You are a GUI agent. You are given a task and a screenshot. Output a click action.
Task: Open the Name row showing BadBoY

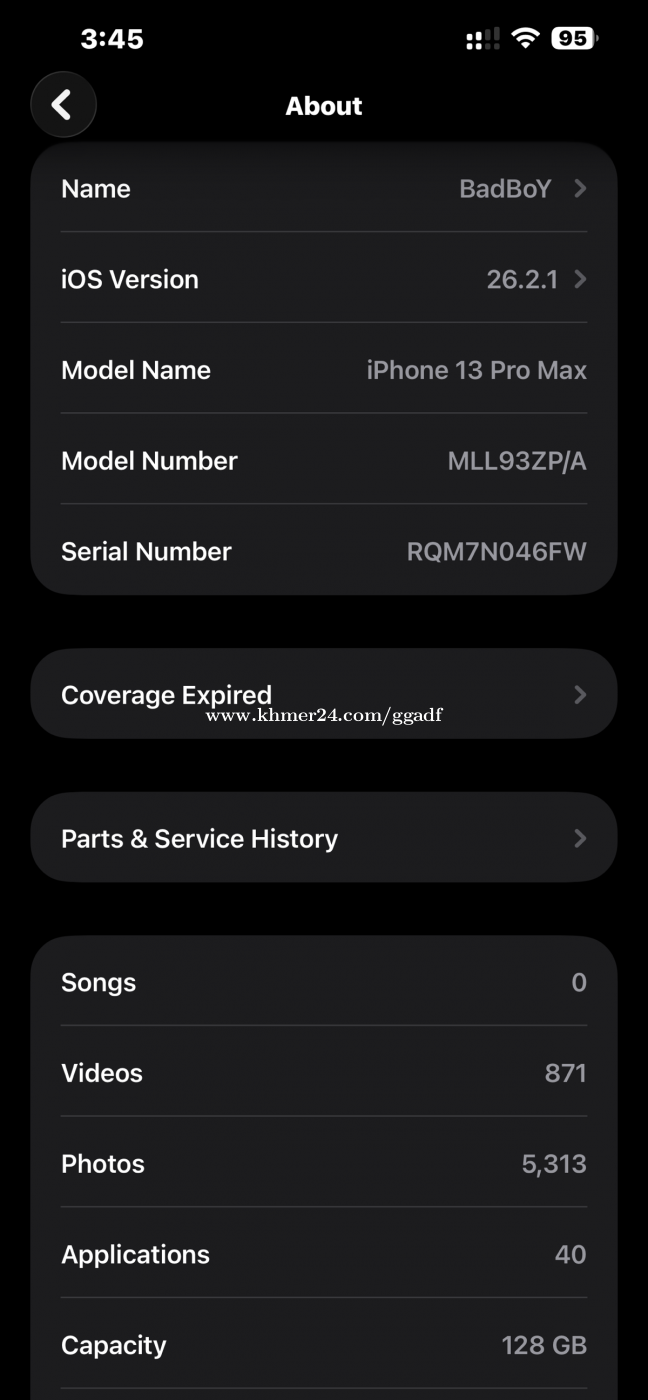point(323,189)
